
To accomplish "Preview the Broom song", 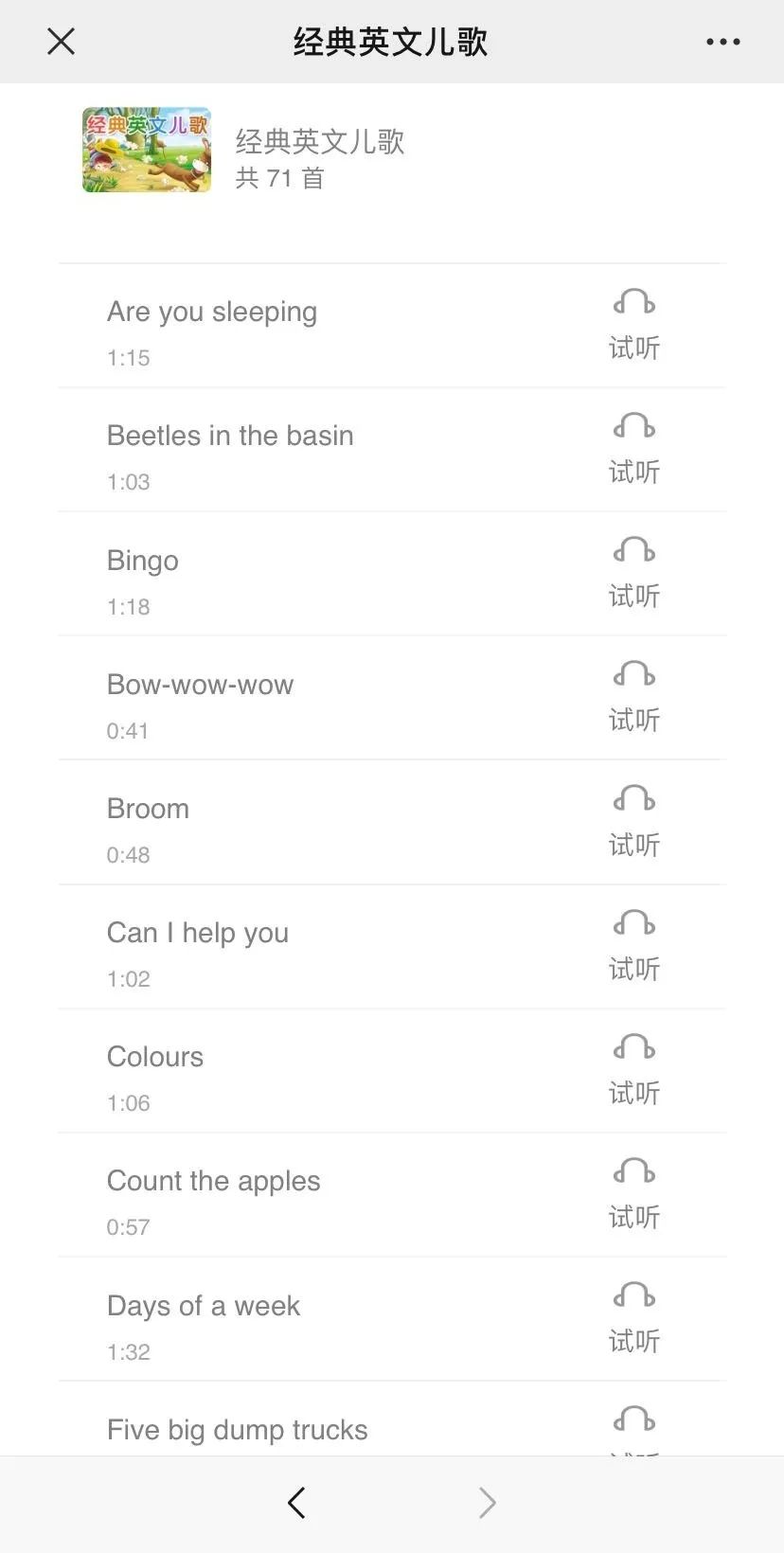I will (x=633, y=822).
